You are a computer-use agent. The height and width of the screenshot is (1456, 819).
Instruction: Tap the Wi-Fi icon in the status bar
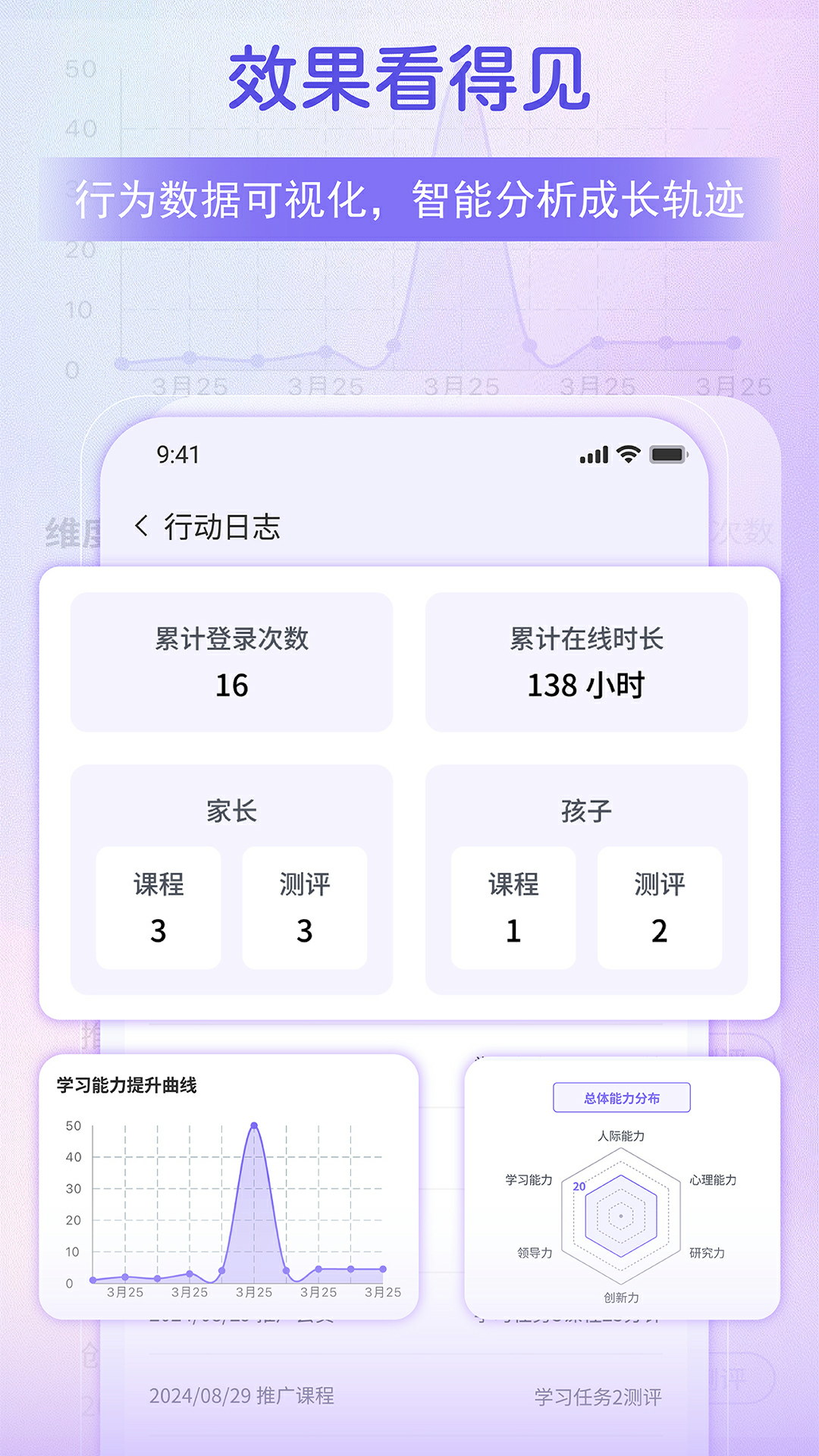(x=630, y=453)
